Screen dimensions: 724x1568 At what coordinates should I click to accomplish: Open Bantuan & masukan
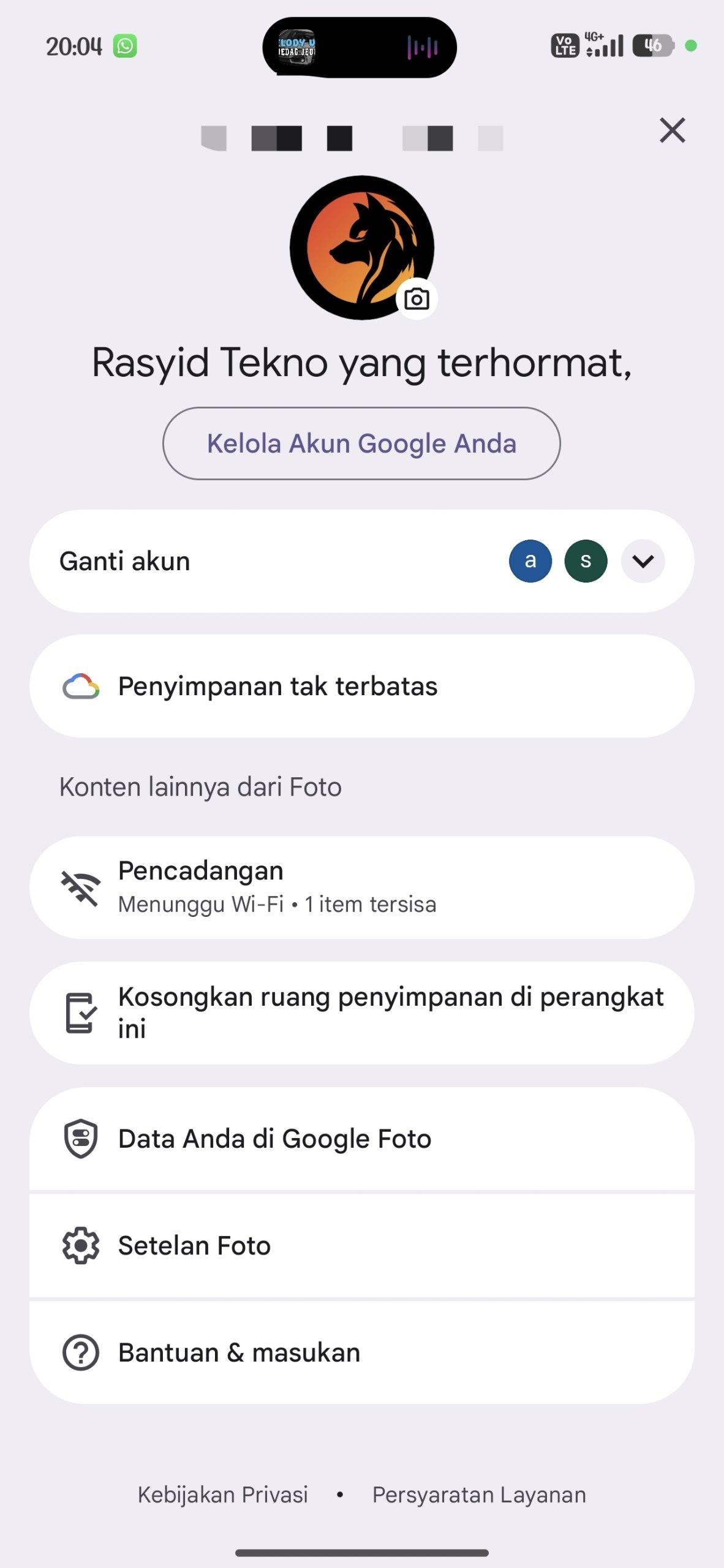point(361,1352)
